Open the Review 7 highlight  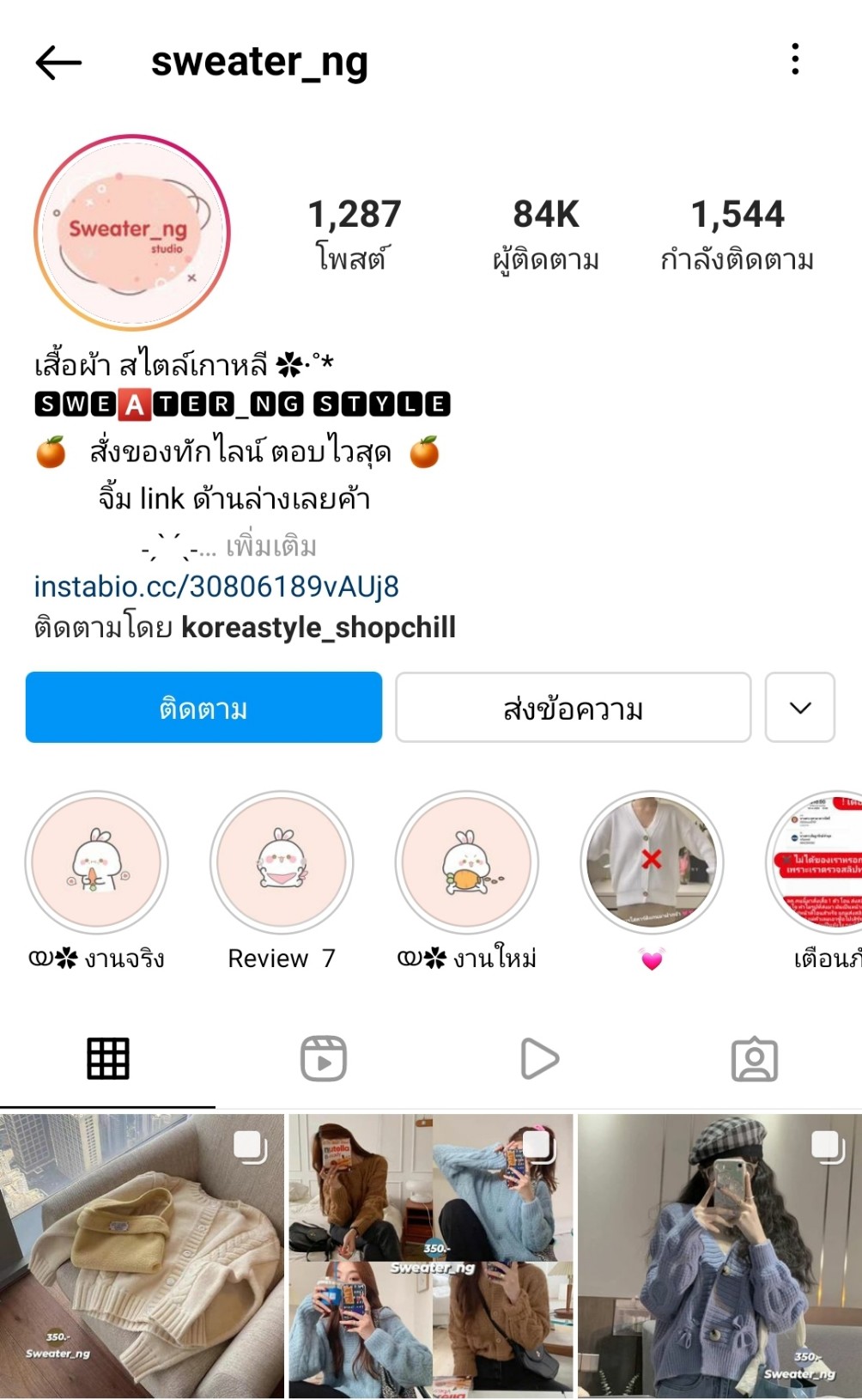(282, 862)
